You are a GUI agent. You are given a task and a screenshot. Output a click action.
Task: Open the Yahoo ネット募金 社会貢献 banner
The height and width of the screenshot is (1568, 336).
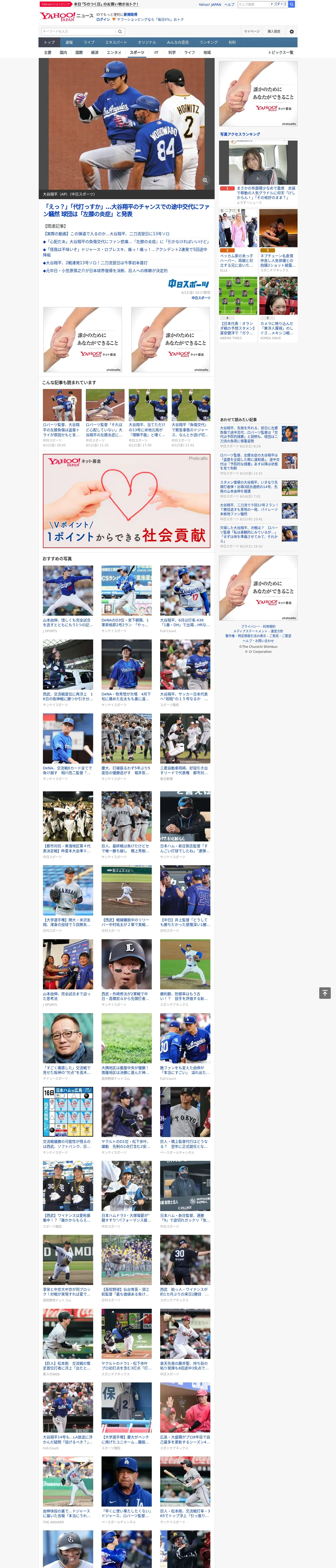[126, 500]
